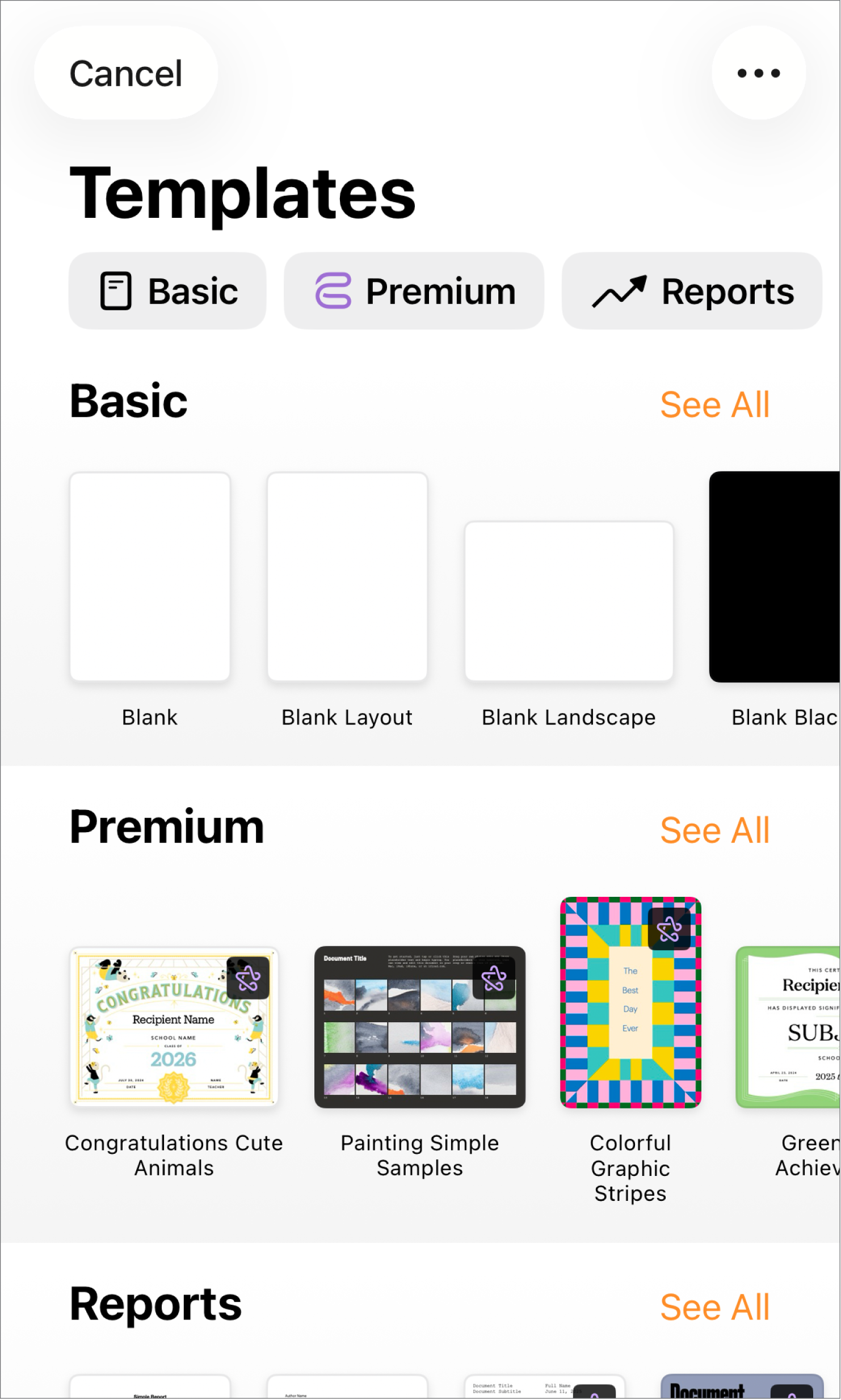Cancel the template chooser
The width and height of the screenshot is (841, 1400).
pos(125,73)
